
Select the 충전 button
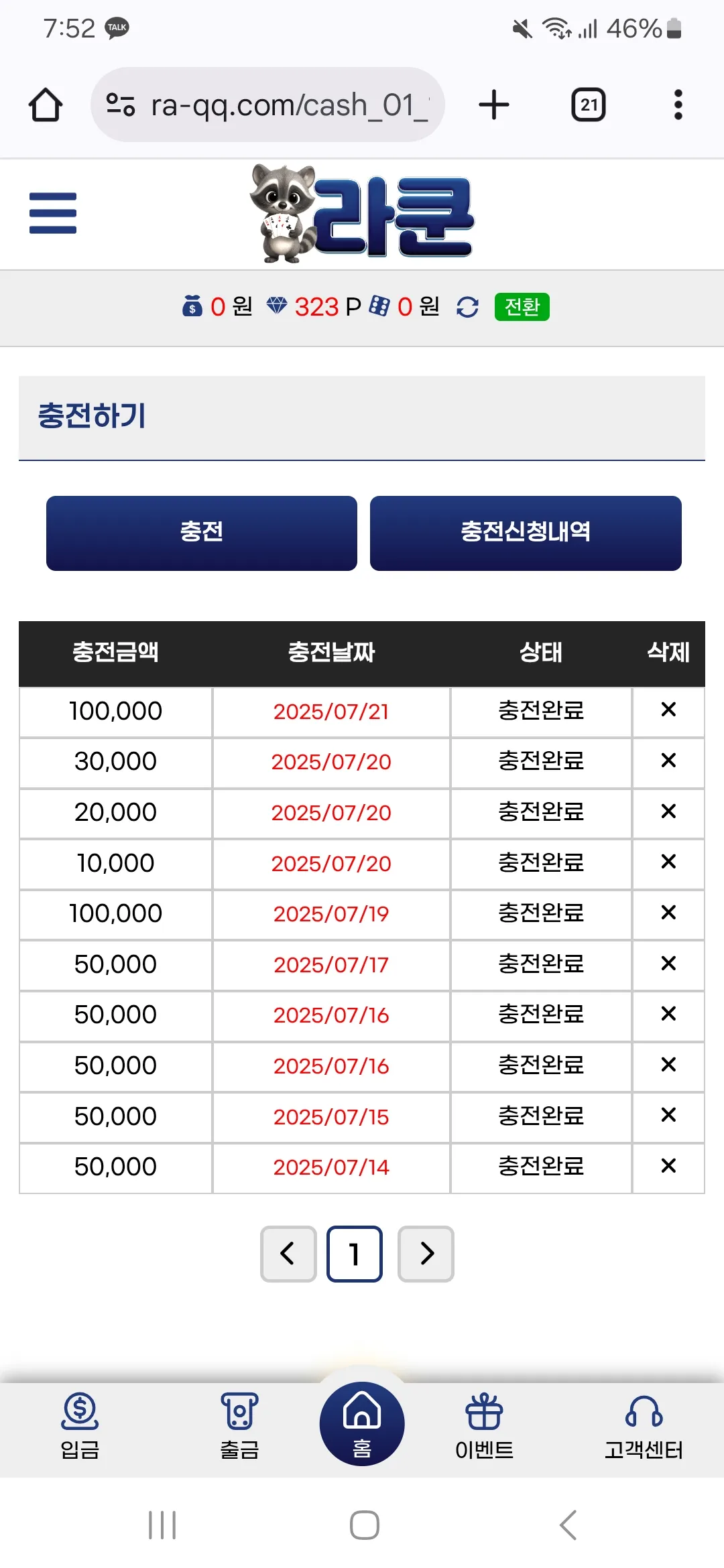click(202, 533)
